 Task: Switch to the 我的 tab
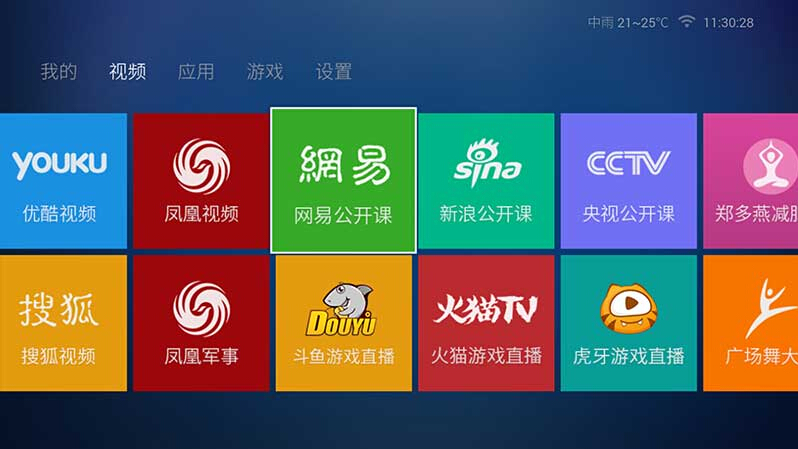pyautogui.click(x=58, y=72)
